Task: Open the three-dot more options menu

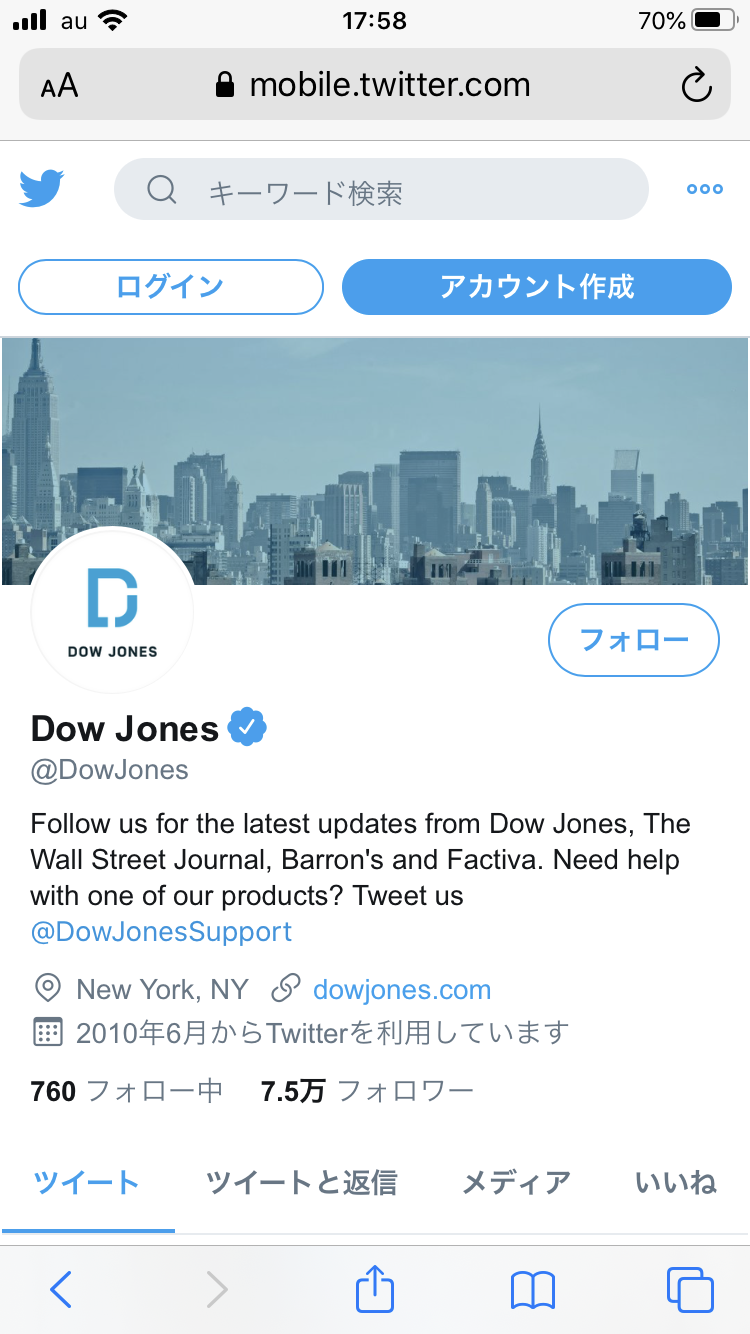Action: point(704,189)
